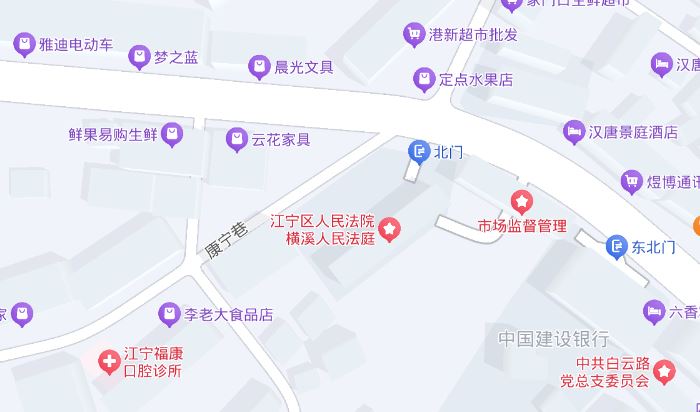Tap the 北门 gate marker
This screenshot has width=700, height=412.
pos(419,151)
